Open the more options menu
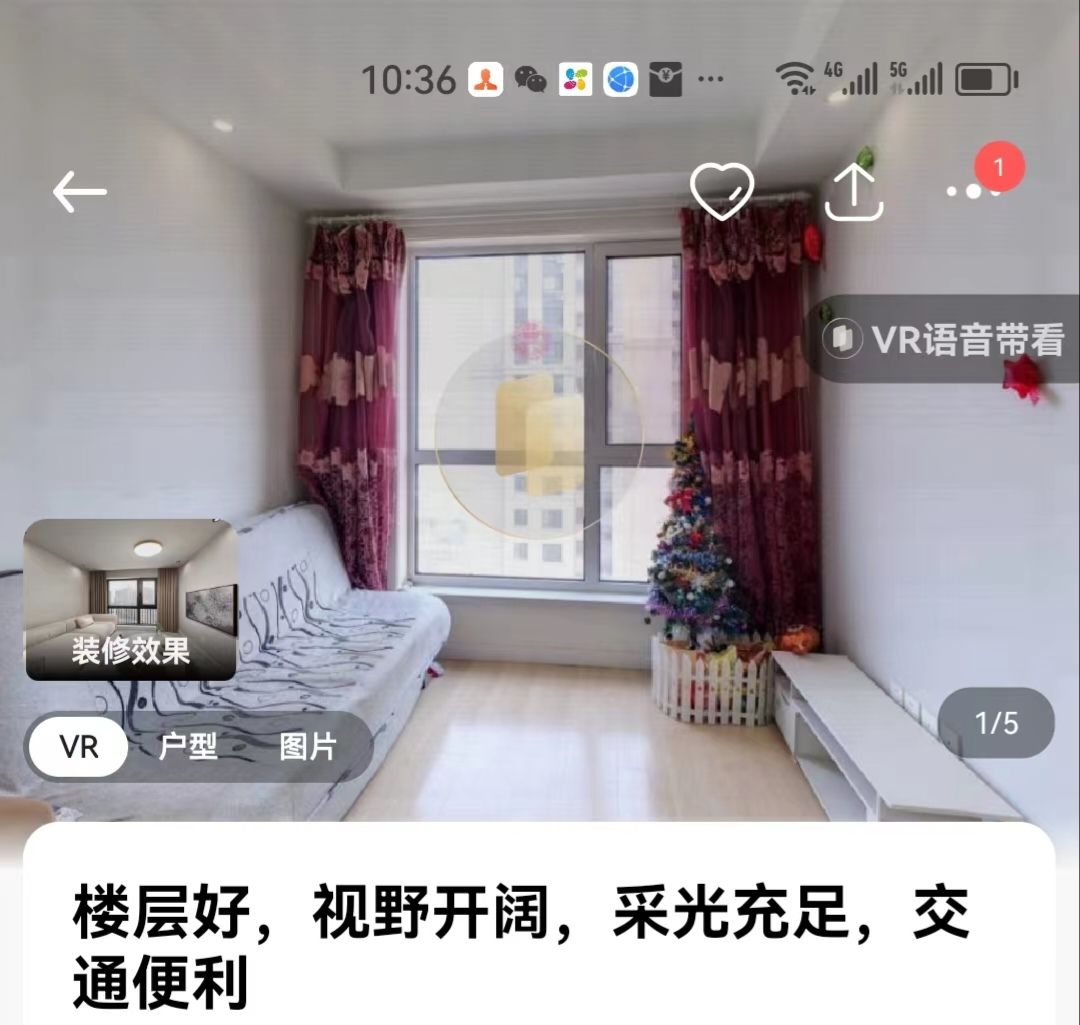The image size is (1080, 1025). [967, 191]
